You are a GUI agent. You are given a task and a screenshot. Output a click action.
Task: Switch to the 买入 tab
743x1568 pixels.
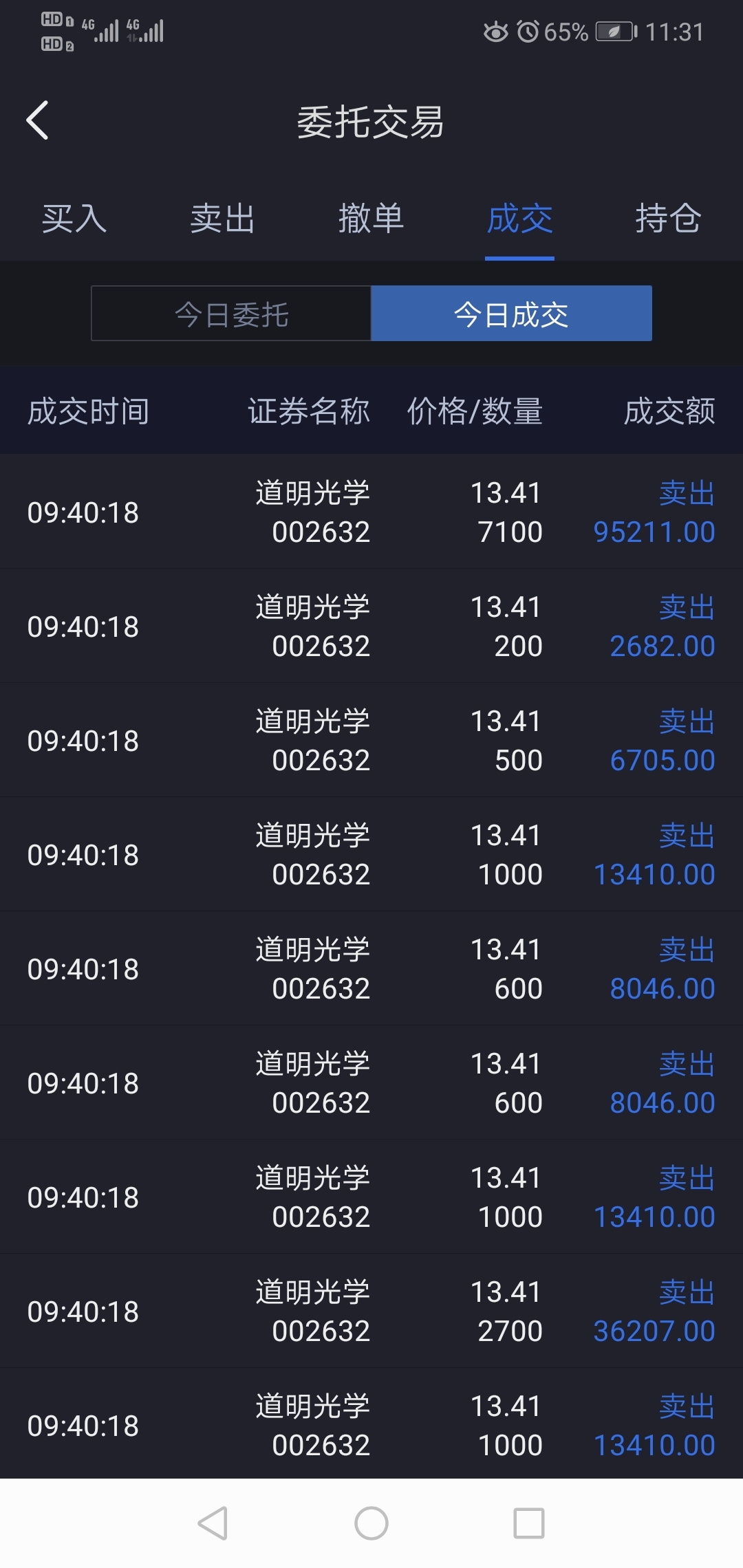pyautogui.click(x=74, y=219)
